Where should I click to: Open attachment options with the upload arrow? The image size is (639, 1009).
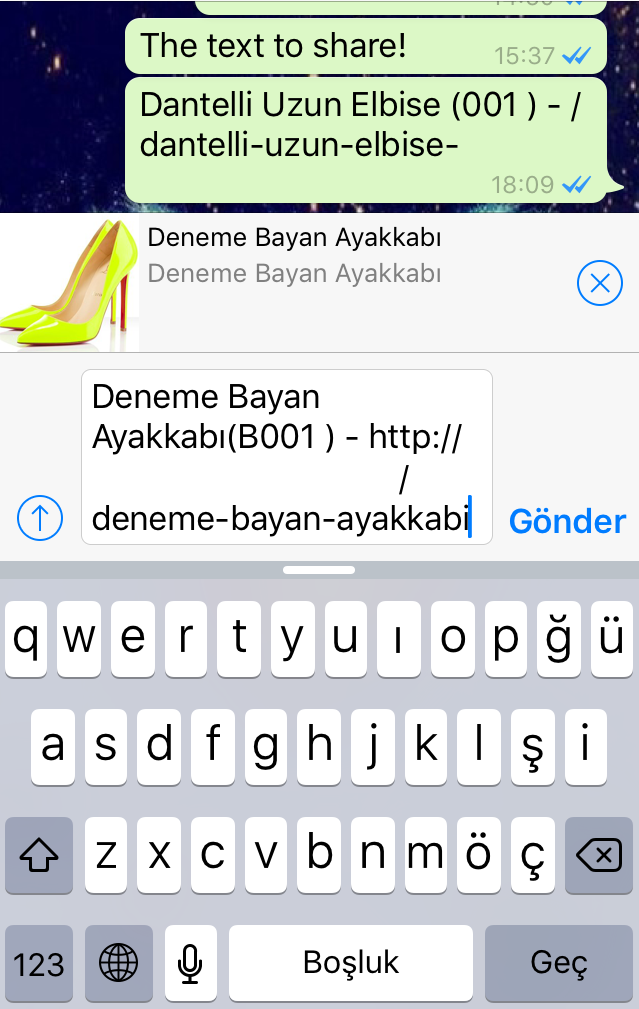click(x=40, y=517)
